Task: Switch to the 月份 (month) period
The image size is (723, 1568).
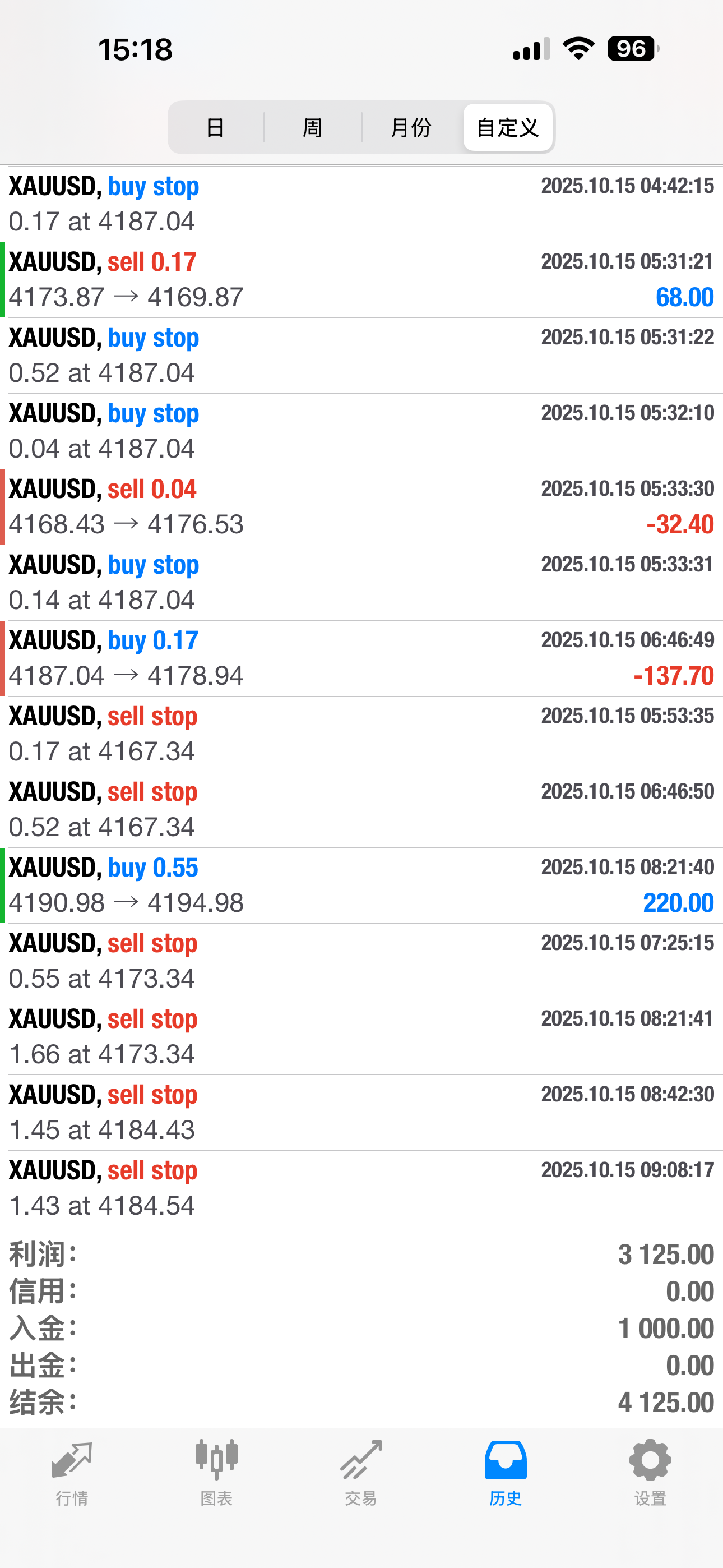Action: (411, 127)
